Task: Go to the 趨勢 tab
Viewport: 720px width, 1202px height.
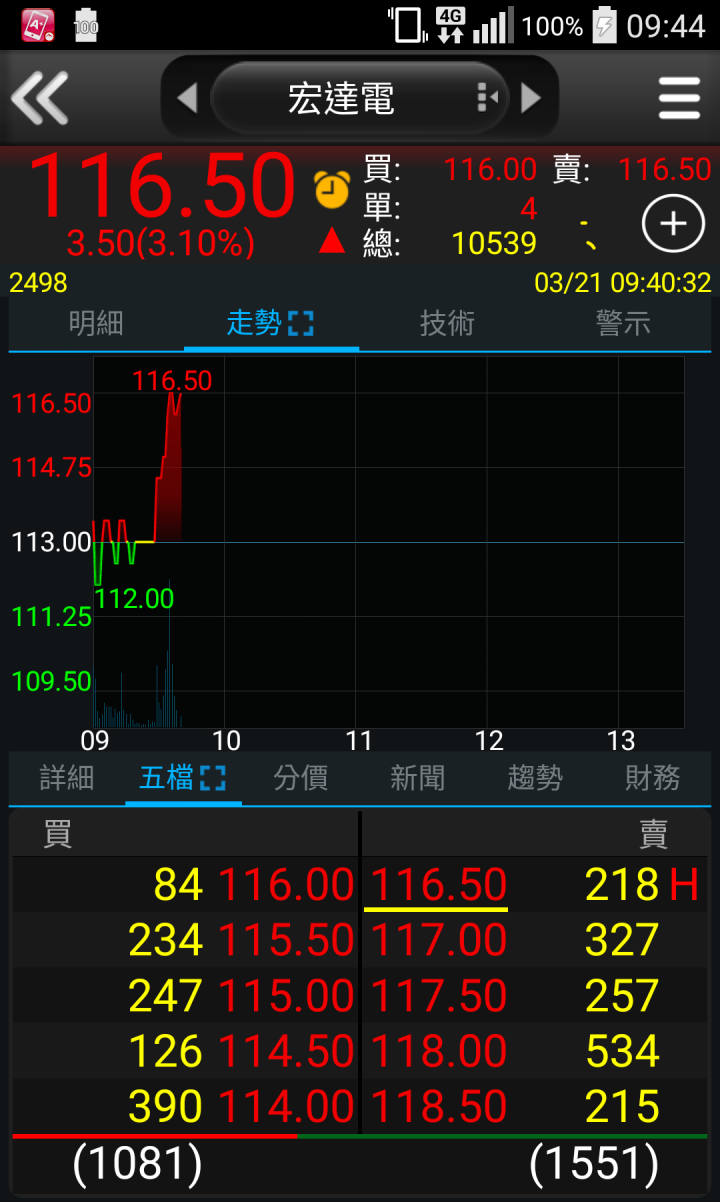Action: point(535,778)
